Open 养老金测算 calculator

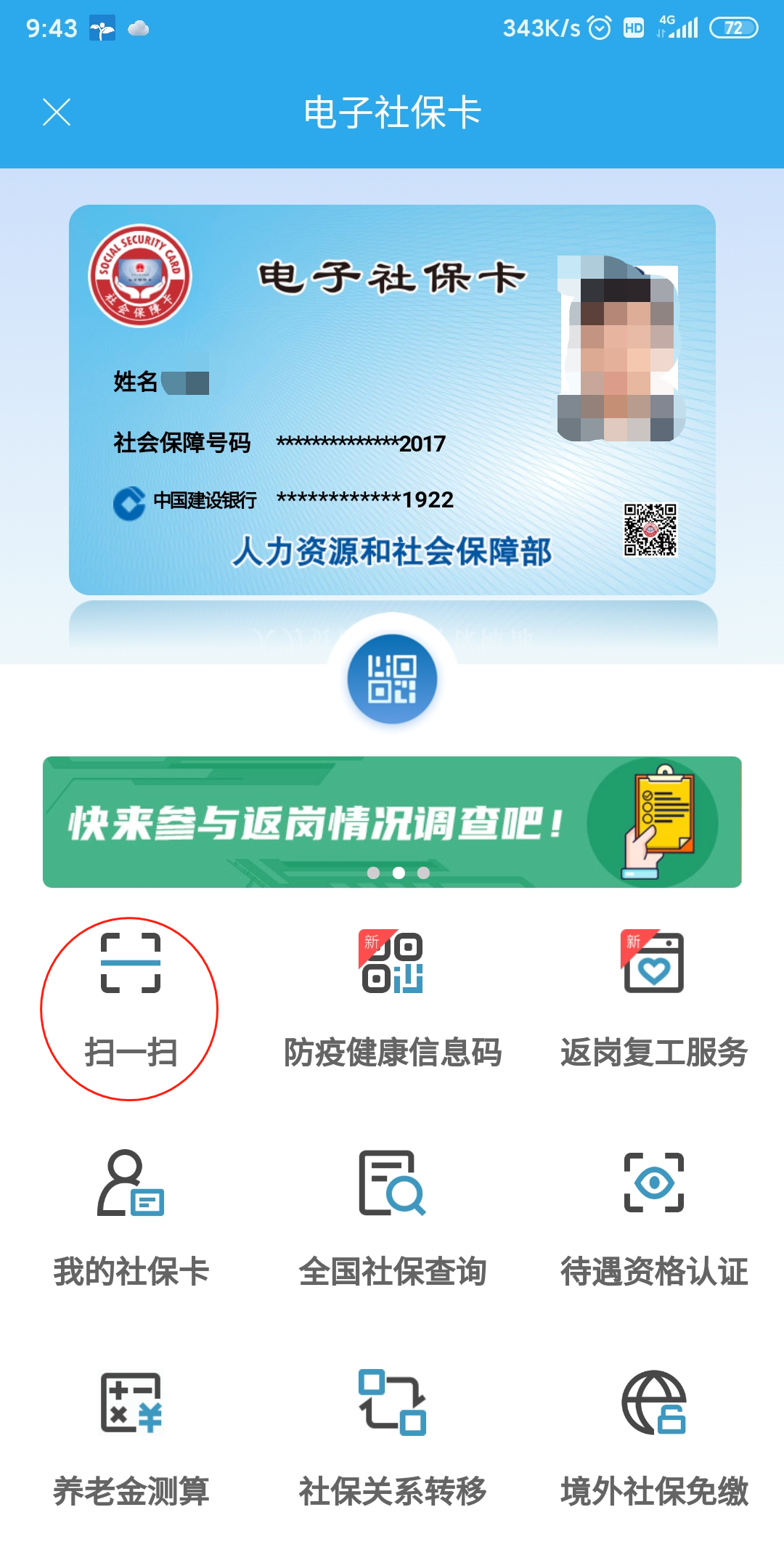pyautogui.click(x=131, y=1437)
